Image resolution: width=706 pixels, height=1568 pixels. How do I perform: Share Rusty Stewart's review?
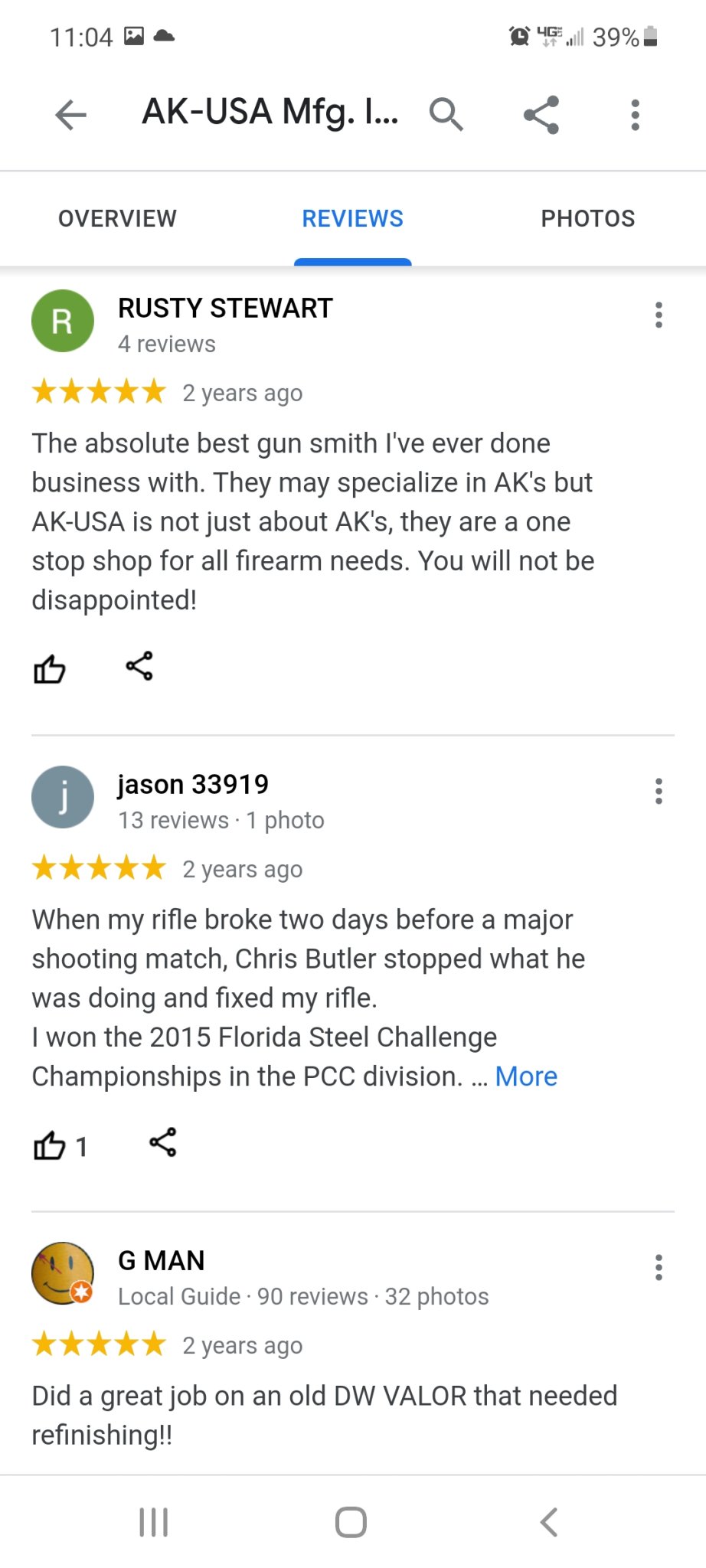(x=139, y=666)
